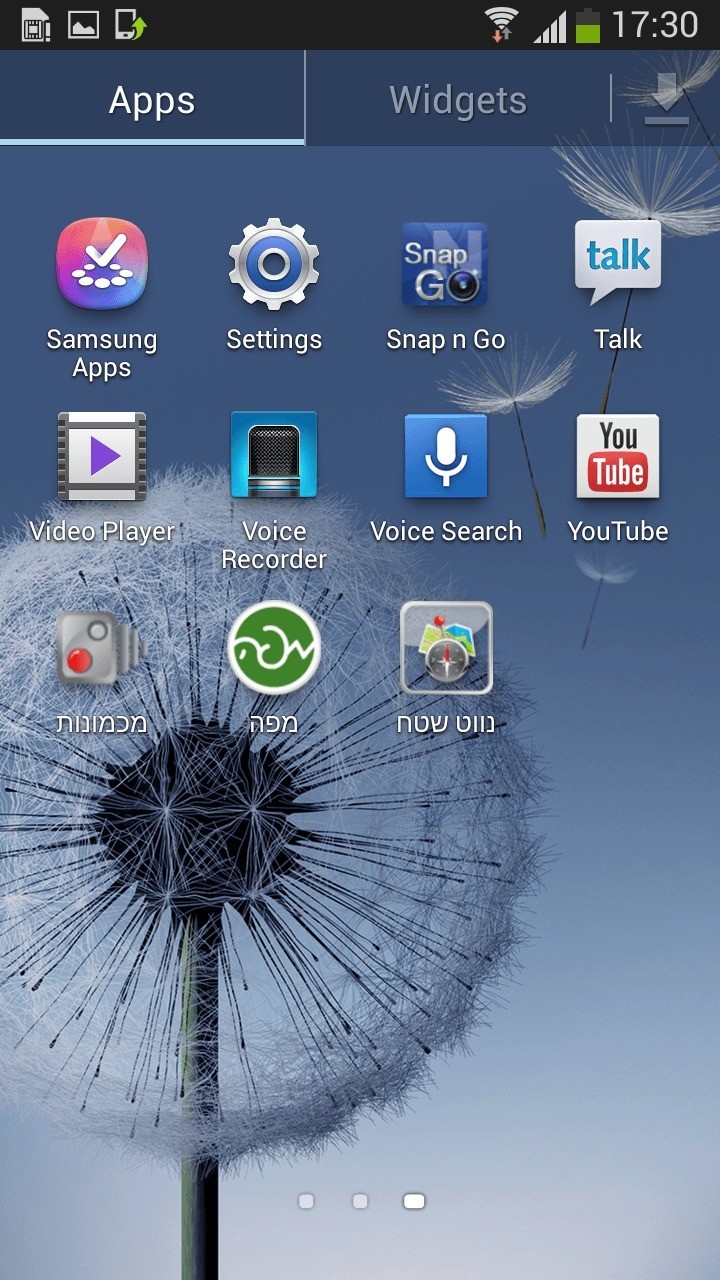The width and height of the screenshot is (720, 1280).
Task: Start Voice Search
Action: coord(446,457)
